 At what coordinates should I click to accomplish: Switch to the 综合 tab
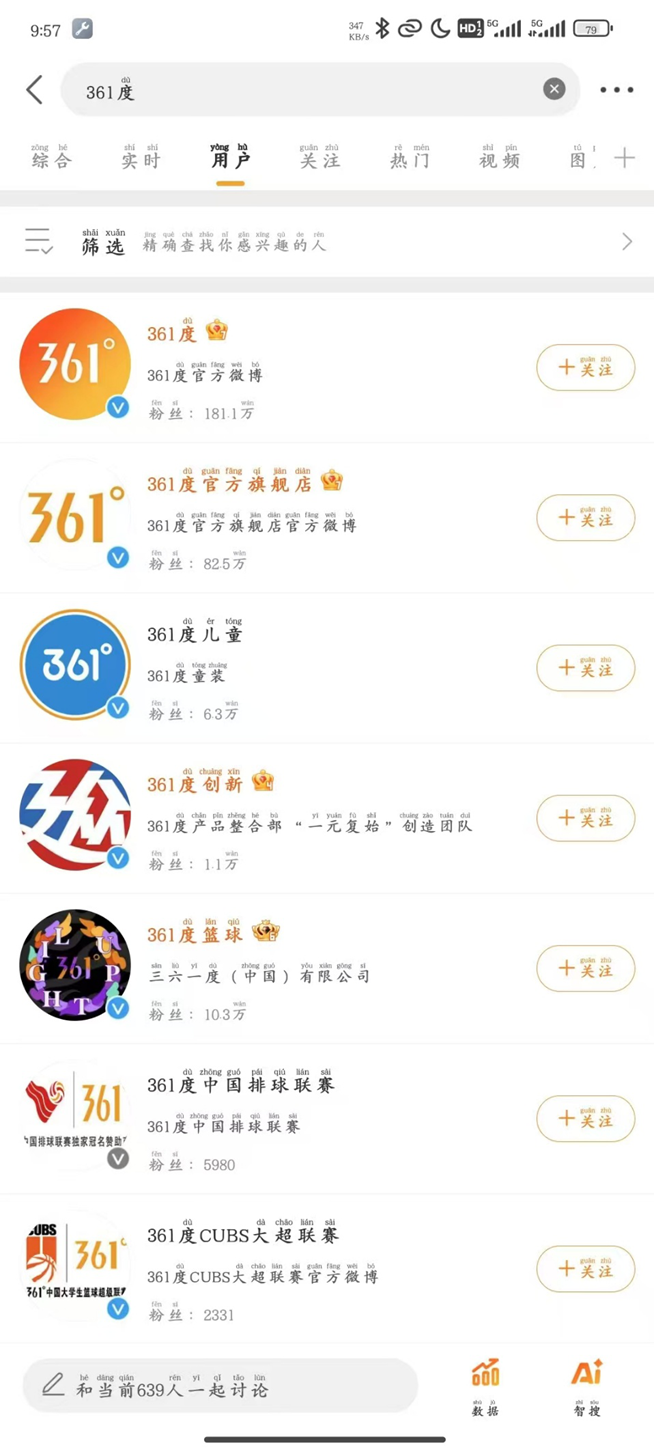click(51, 158)
